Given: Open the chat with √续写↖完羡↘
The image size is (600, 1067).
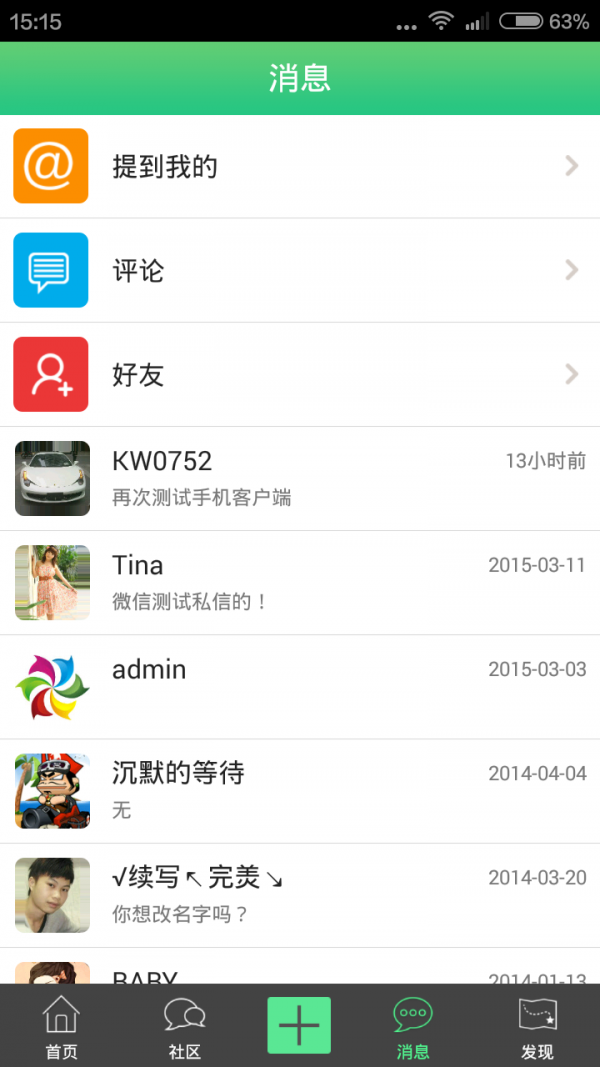Looking at the screenshot, I should click(300, 894).
